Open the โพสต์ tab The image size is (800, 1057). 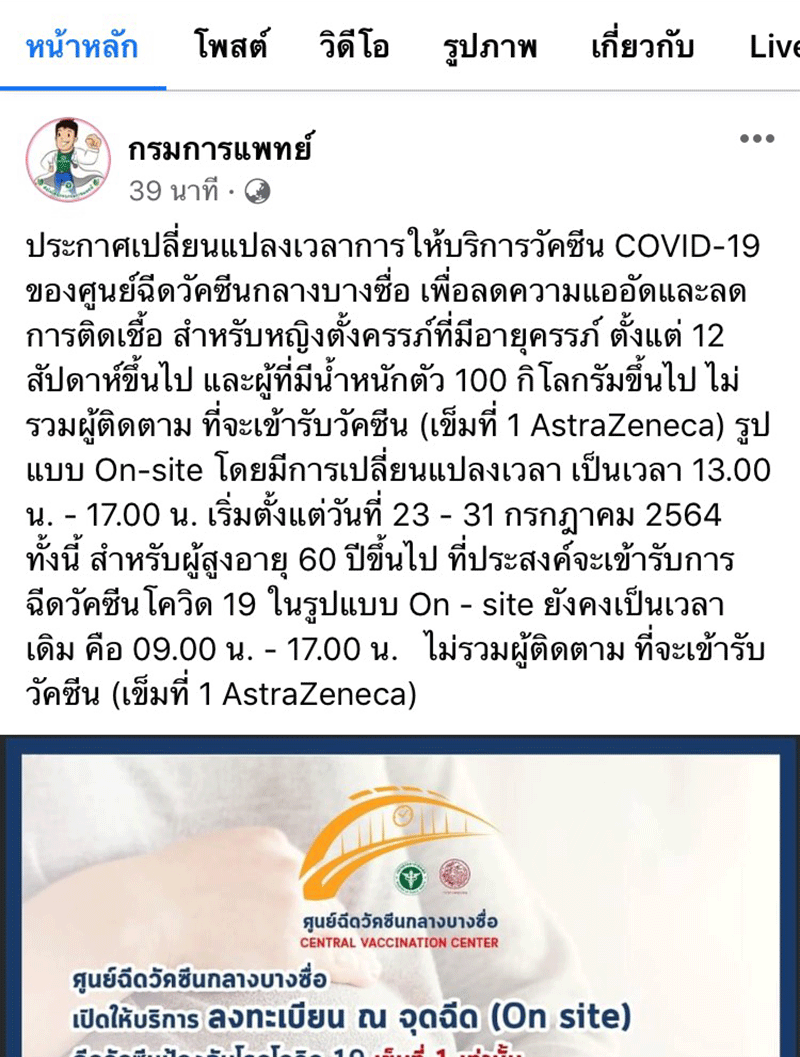tap(231, 47)
